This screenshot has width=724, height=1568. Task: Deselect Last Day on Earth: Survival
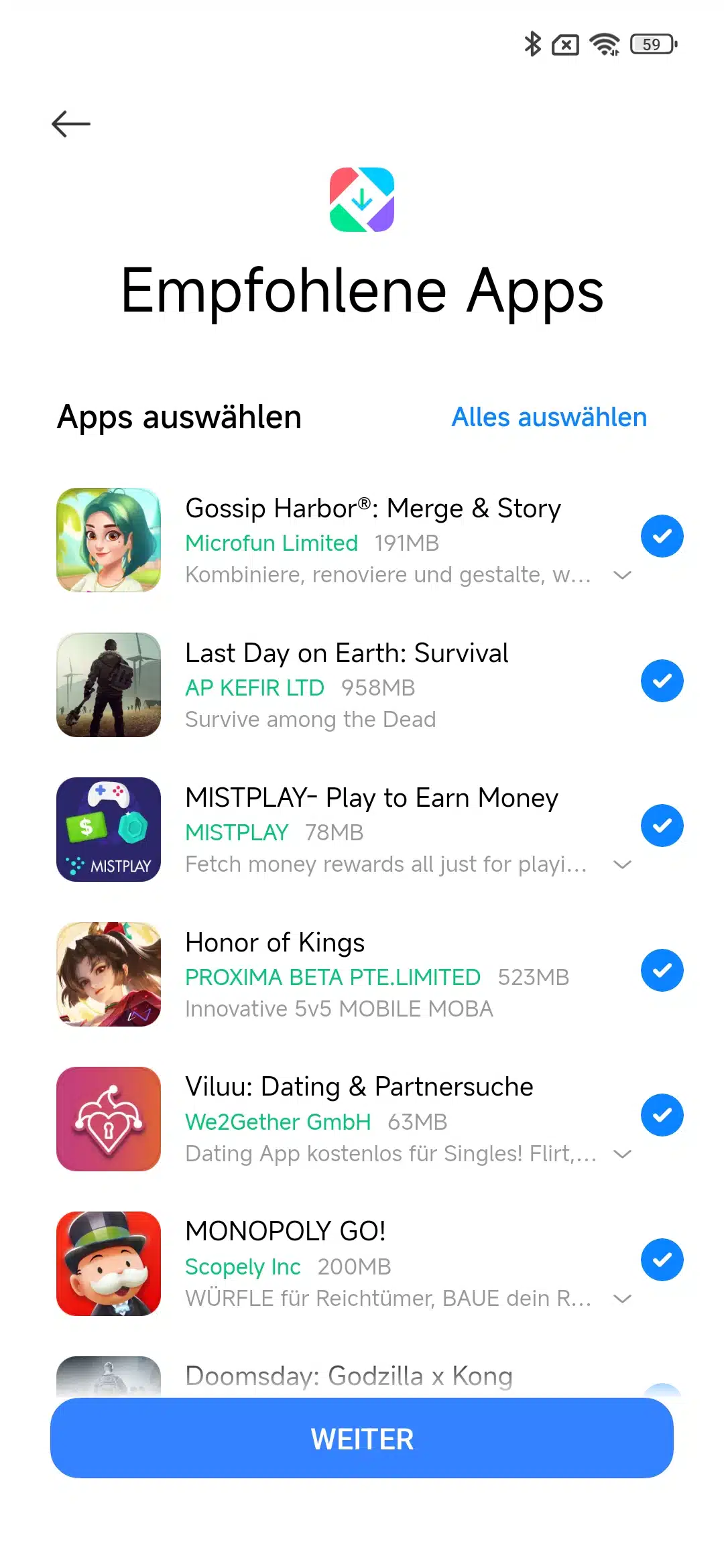click(x=662, y=681)
